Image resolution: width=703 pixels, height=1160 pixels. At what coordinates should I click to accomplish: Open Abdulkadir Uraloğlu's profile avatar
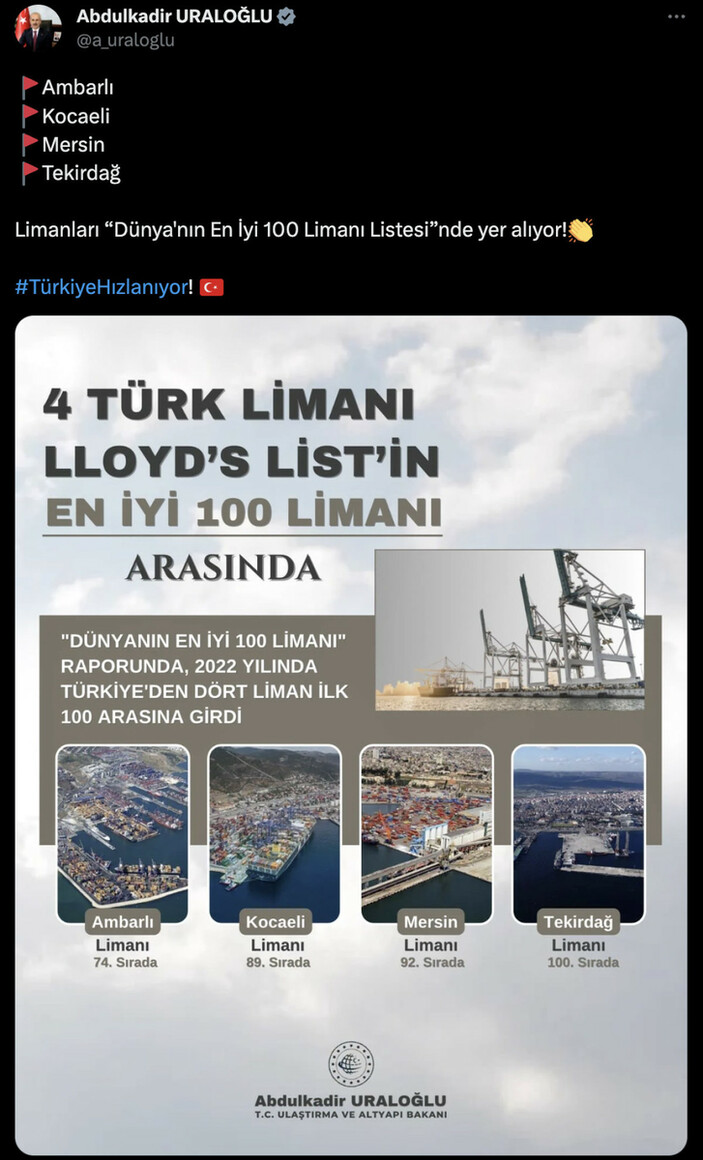38,28
